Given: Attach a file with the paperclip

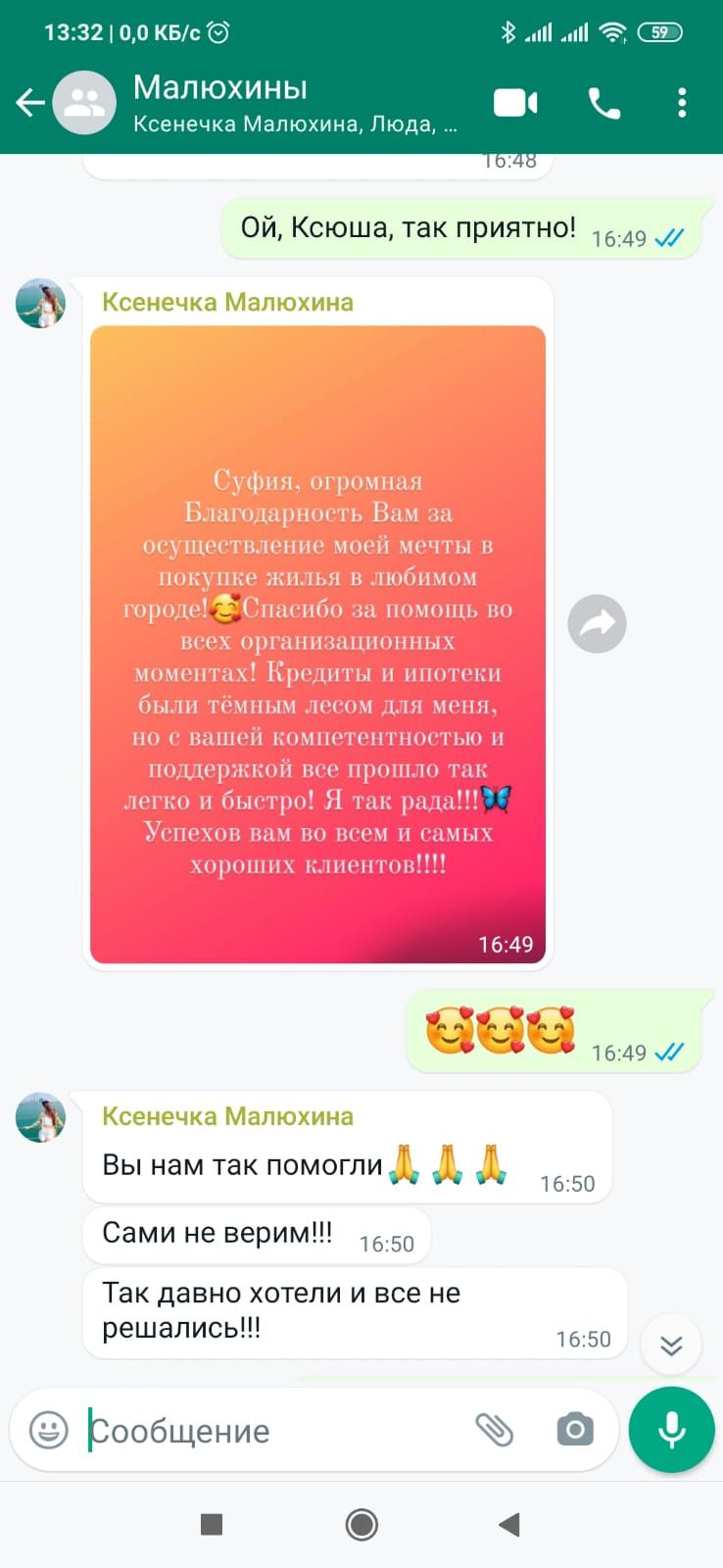Looking at the screenshot, I should point(495,1430).
